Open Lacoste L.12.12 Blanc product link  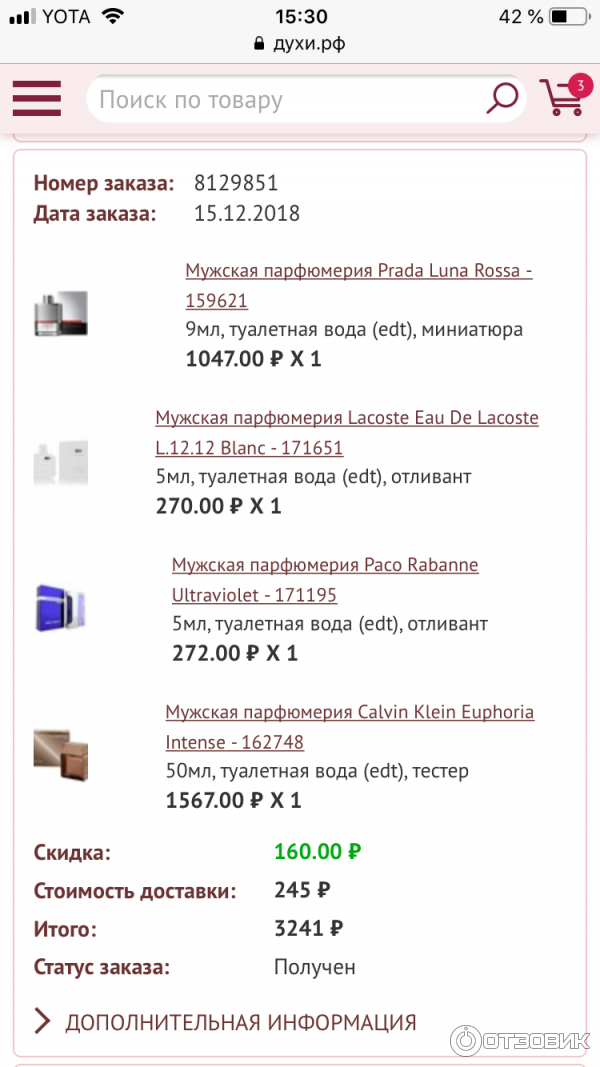point(346,418)
